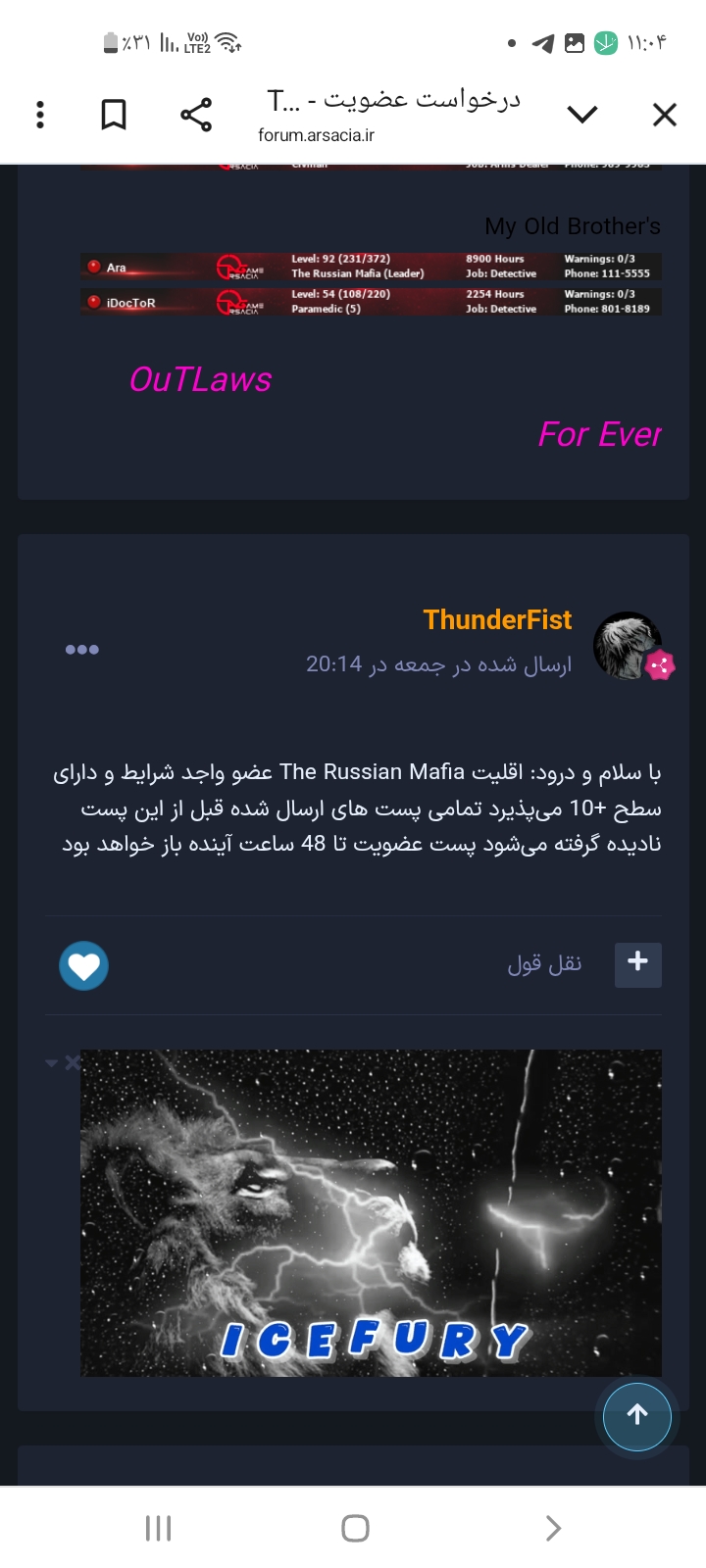Open recent apps from navigation bar

point(158,1528)
